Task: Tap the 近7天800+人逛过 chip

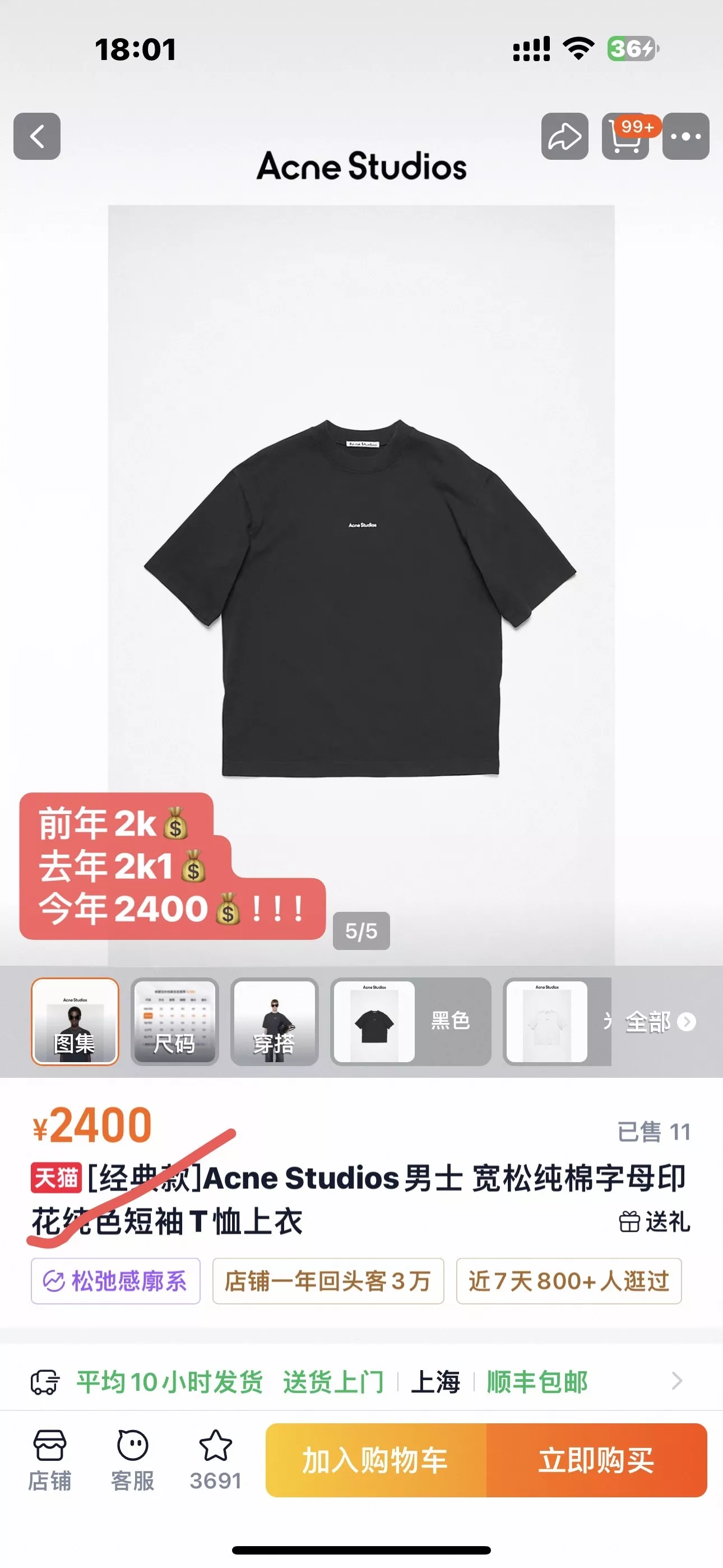Action: (x=569, y=1281)
